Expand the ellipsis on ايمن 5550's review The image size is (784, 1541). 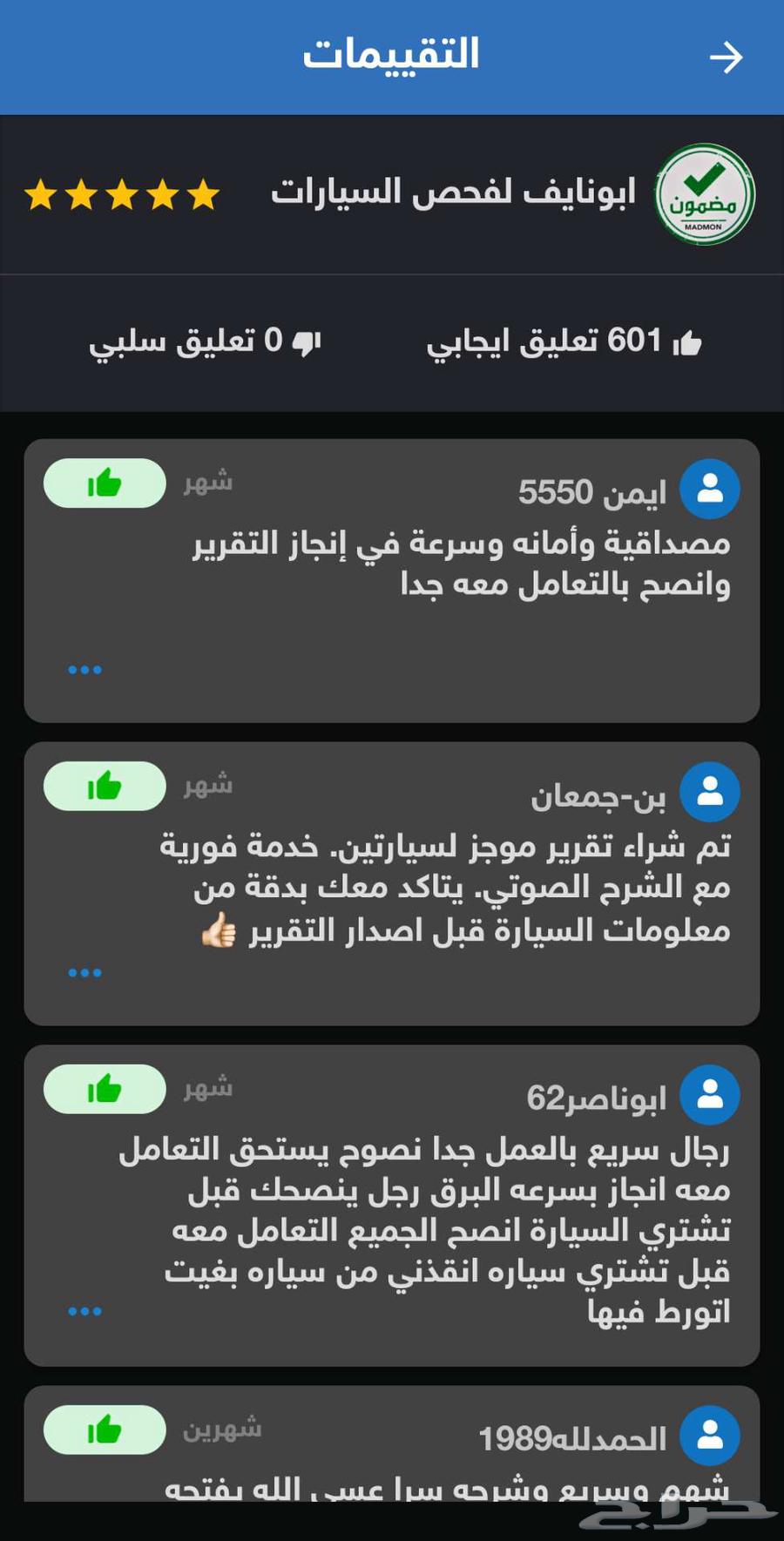[84, 667]
